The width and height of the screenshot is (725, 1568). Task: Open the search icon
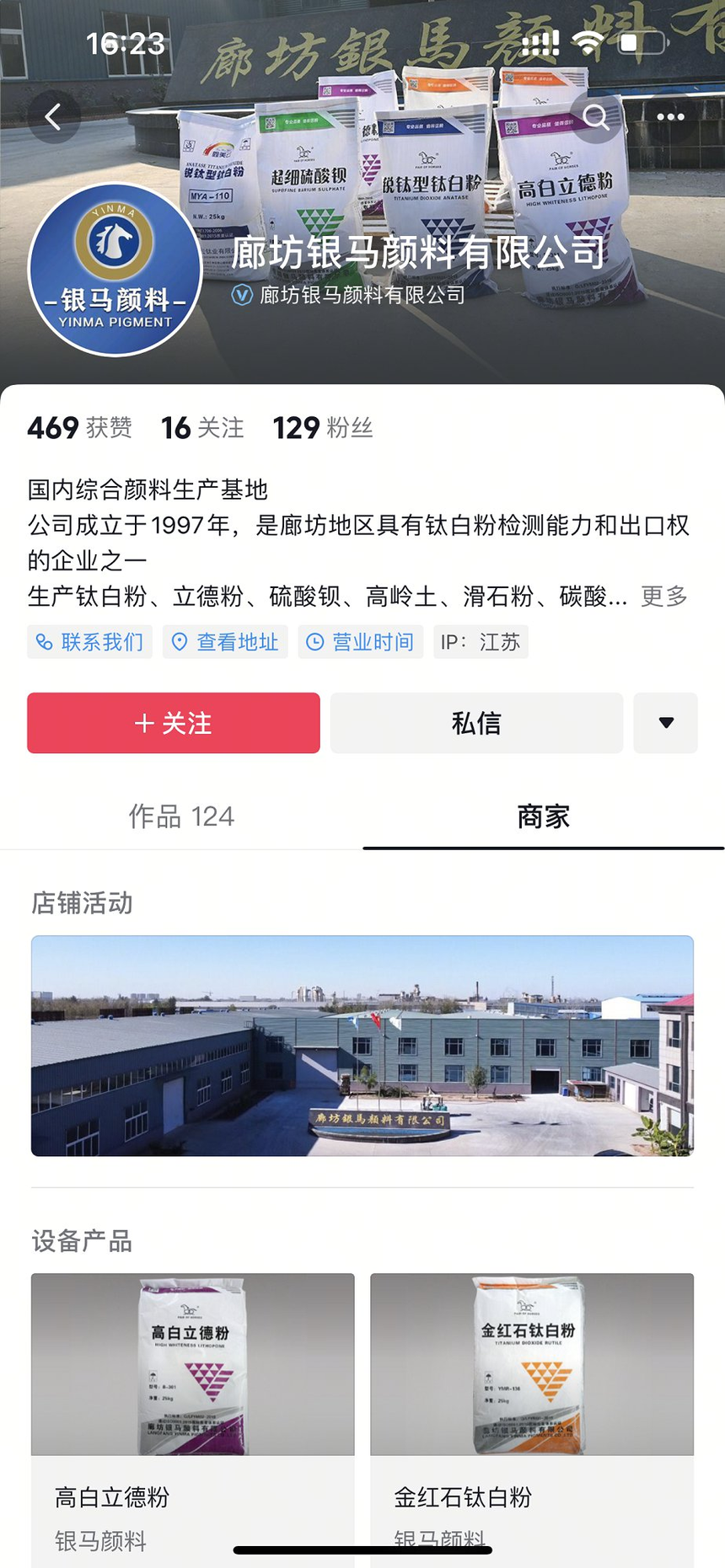(x=597, y=118)
